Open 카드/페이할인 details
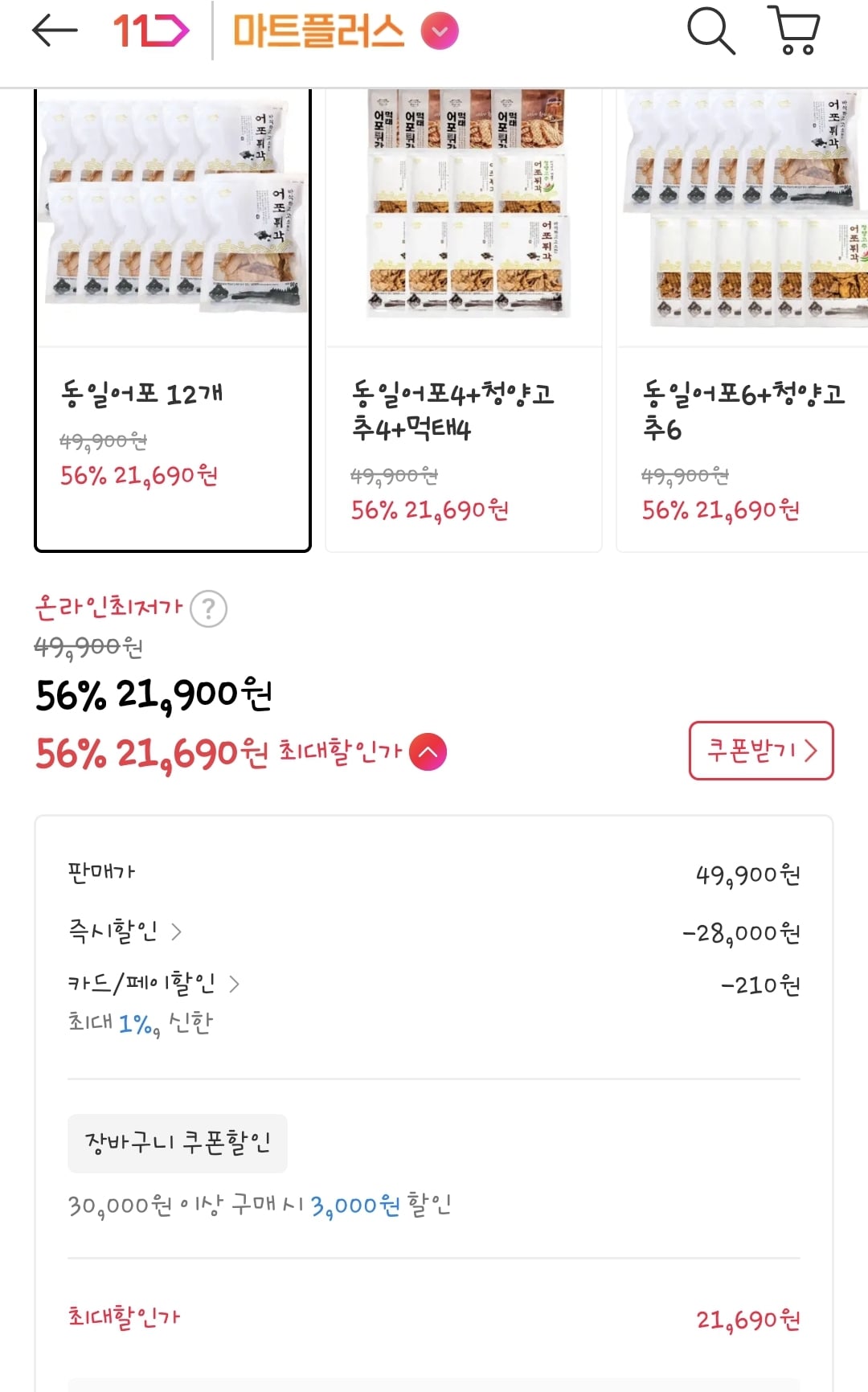 tap(154, 984)
